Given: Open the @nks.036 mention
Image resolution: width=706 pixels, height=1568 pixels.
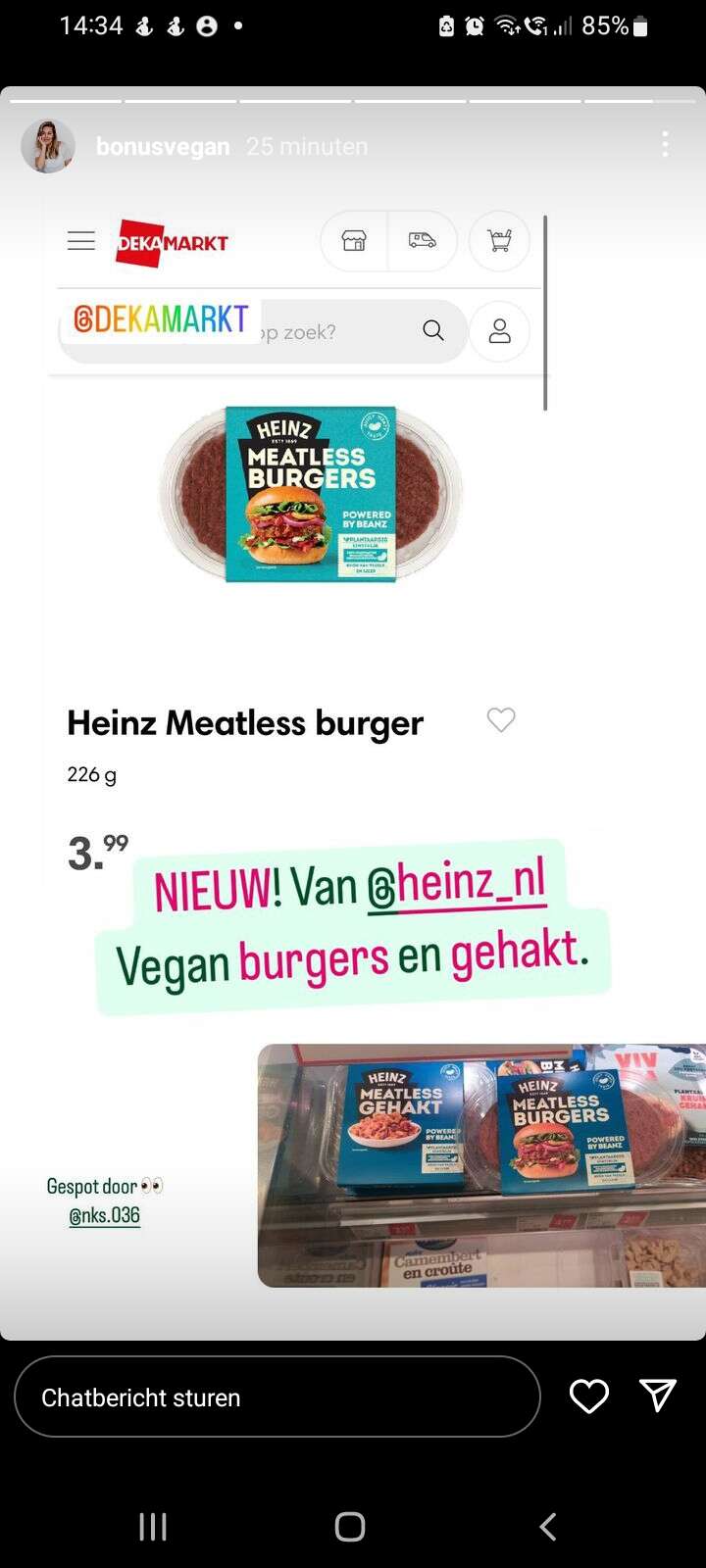Looking at the screenshot, I should 104,1216.
